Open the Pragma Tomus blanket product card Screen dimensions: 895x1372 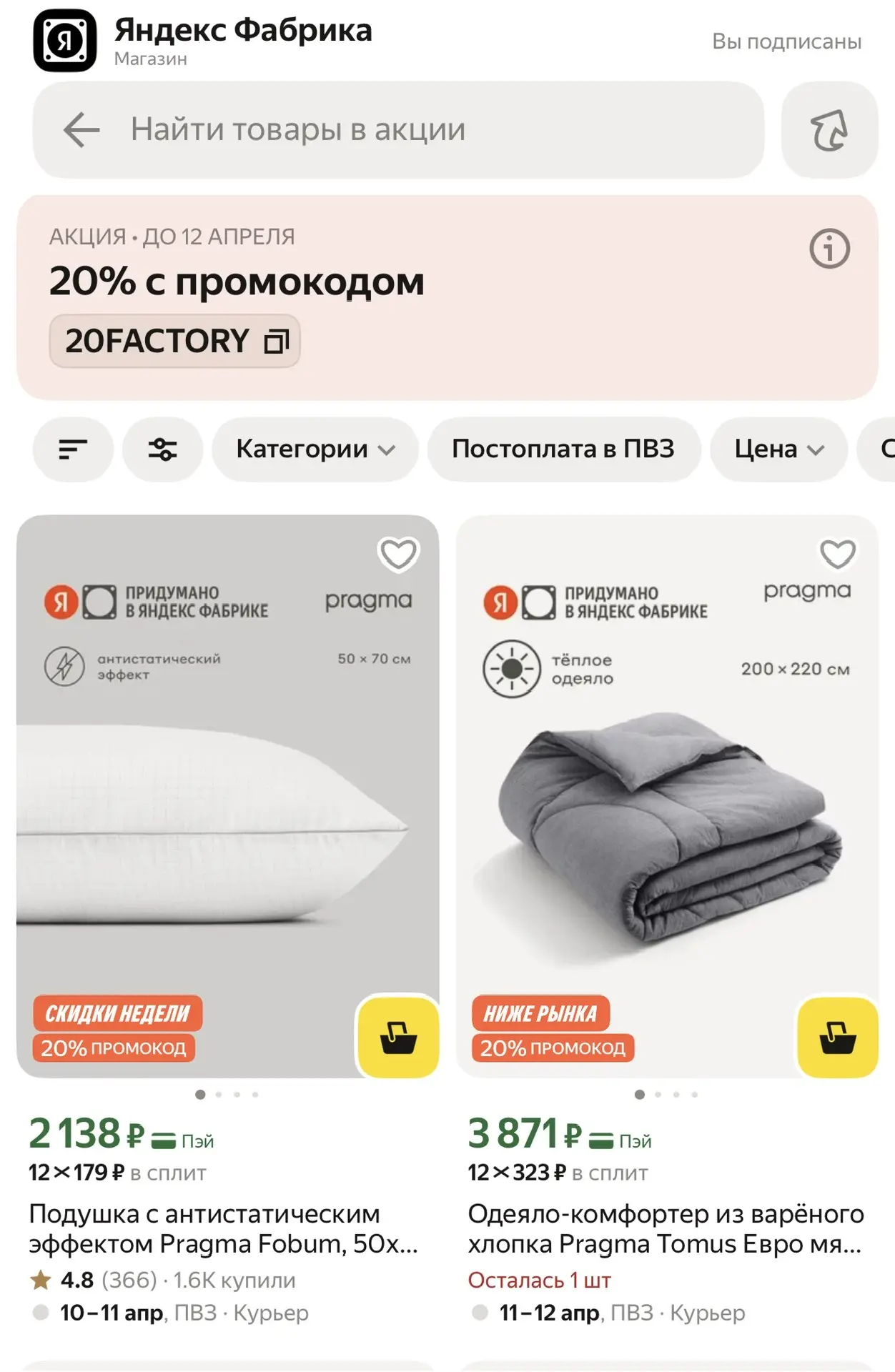coord(665,1229)
